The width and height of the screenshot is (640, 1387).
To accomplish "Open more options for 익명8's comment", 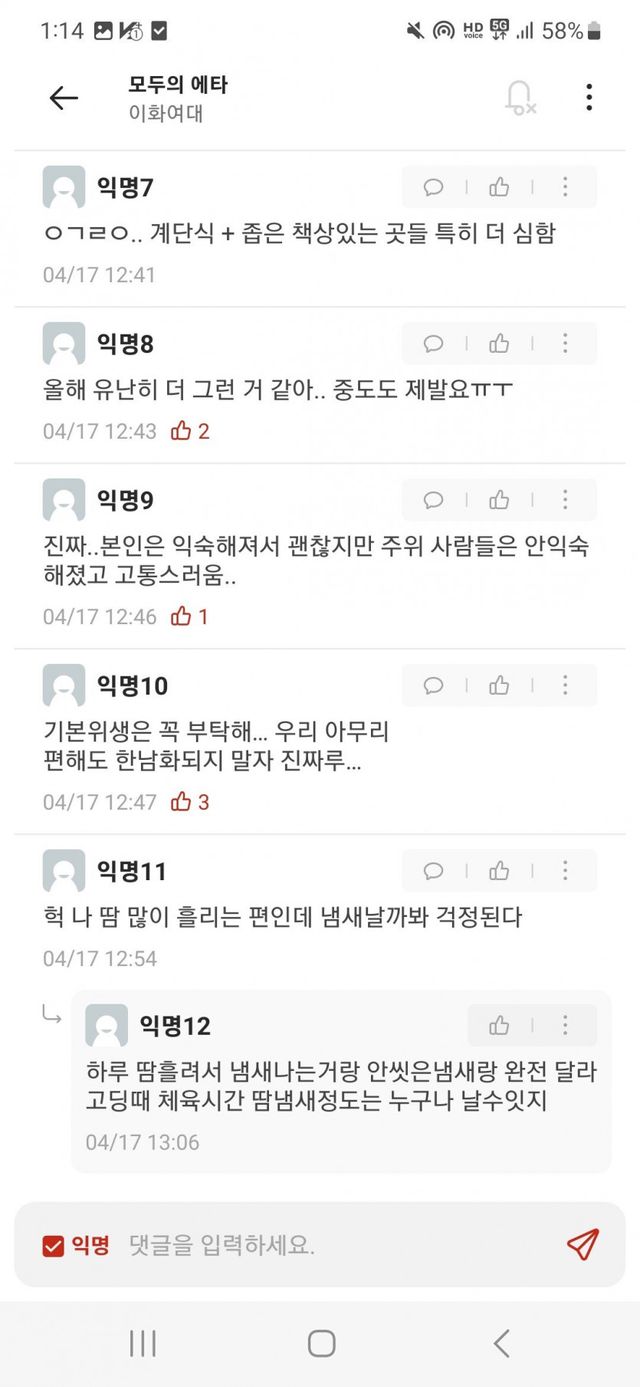I will pyautogui.click(x=565, y=344).
